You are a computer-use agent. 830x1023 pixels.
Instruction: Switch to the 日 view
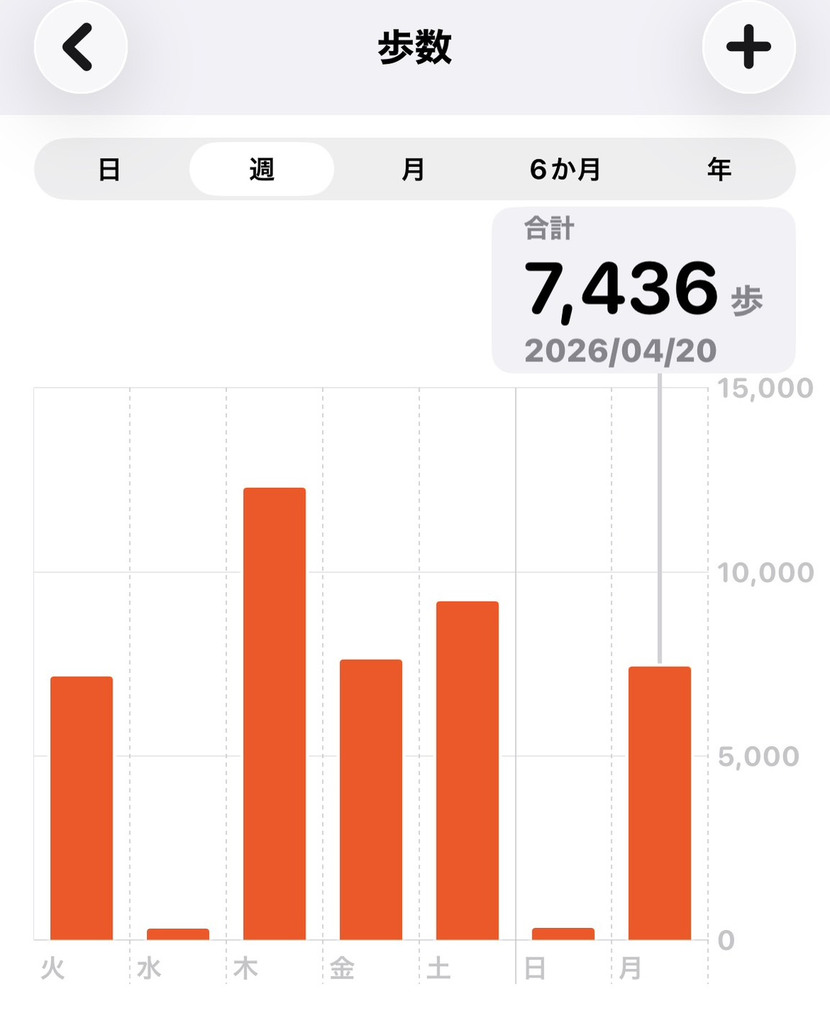point(110,169)
